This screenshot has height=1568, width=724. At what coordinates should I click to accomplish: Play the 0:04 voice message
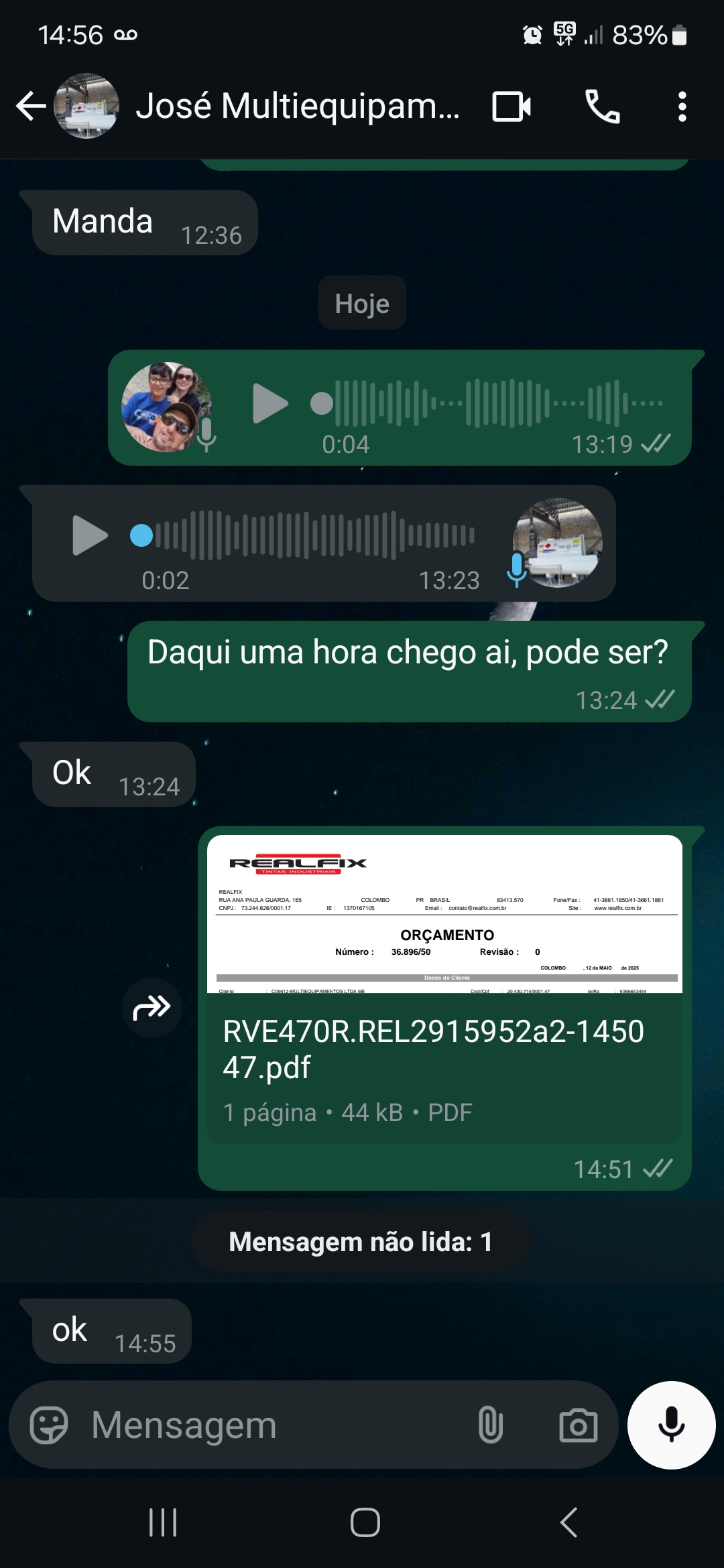[270, 403]
